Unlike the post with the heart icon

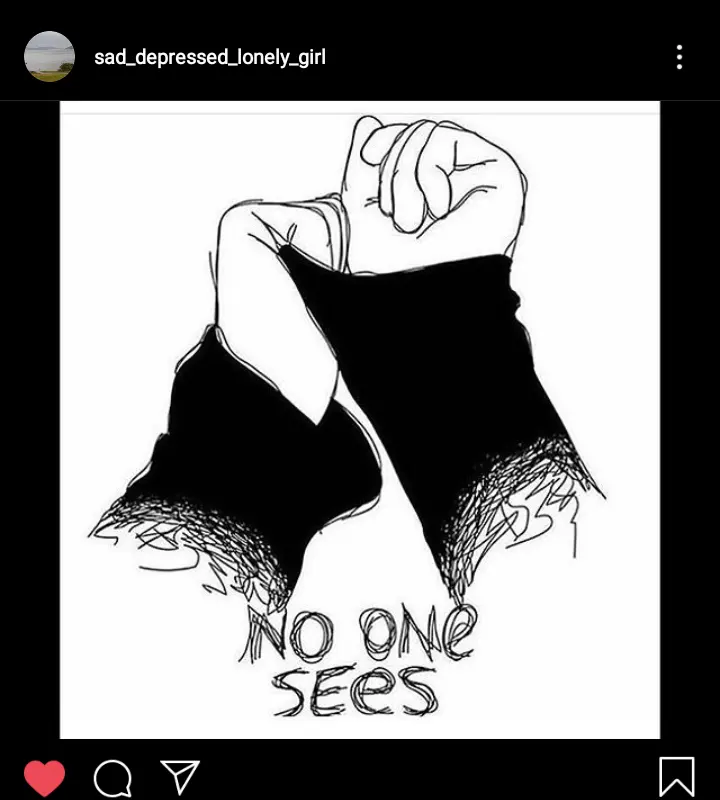pyautogui.click(x=44, y=777)
